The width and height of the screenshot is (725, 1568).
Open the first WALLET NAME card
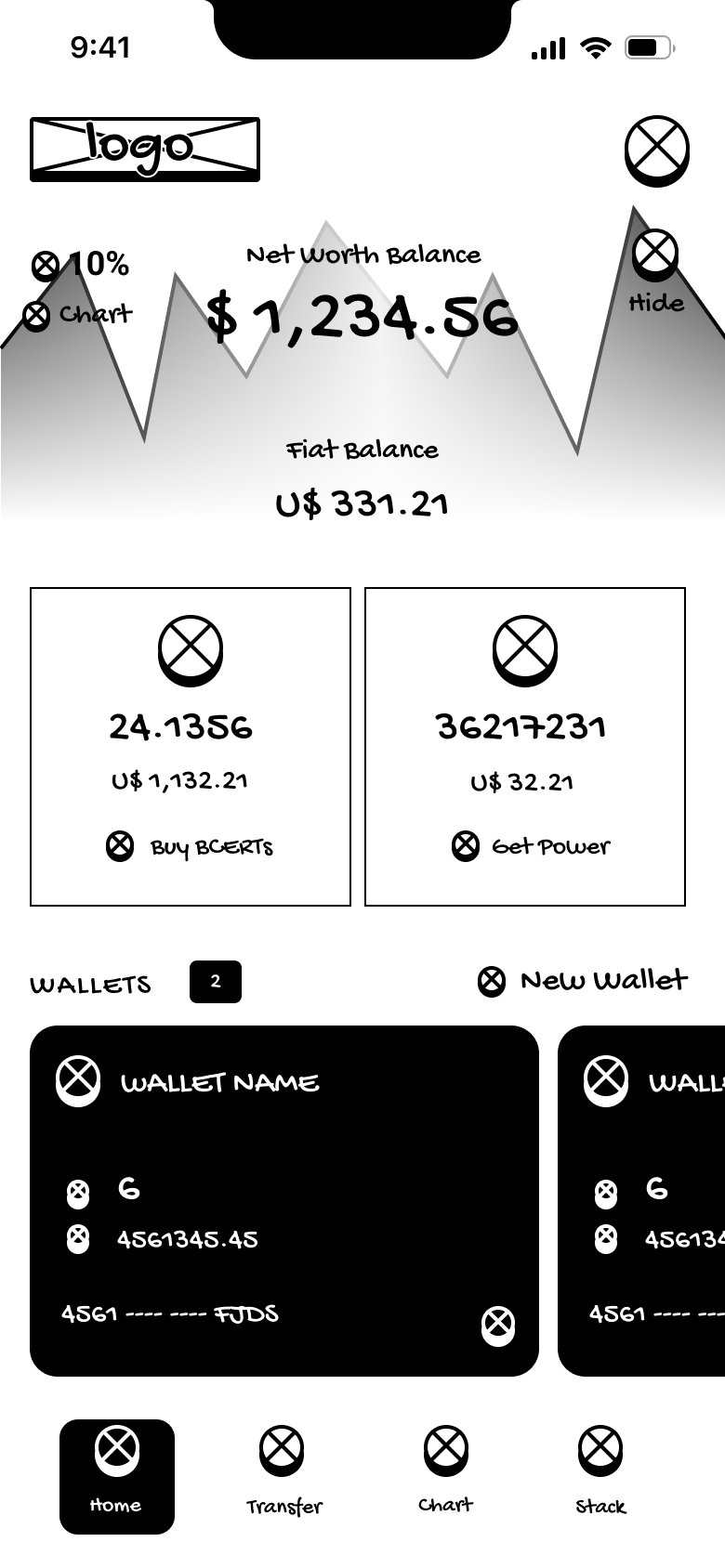[283, 1200]
